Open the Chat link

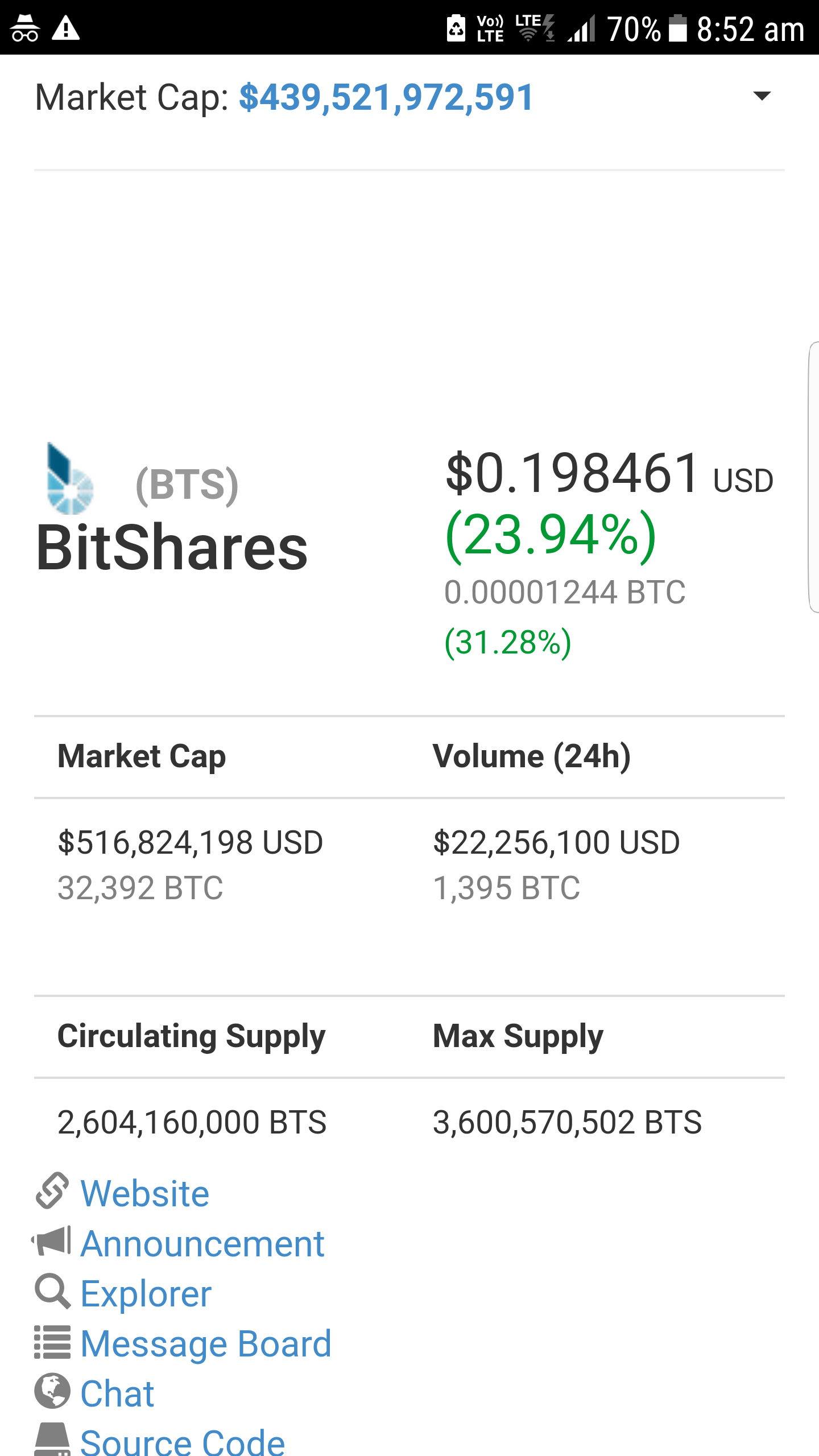coord(117,1394)
